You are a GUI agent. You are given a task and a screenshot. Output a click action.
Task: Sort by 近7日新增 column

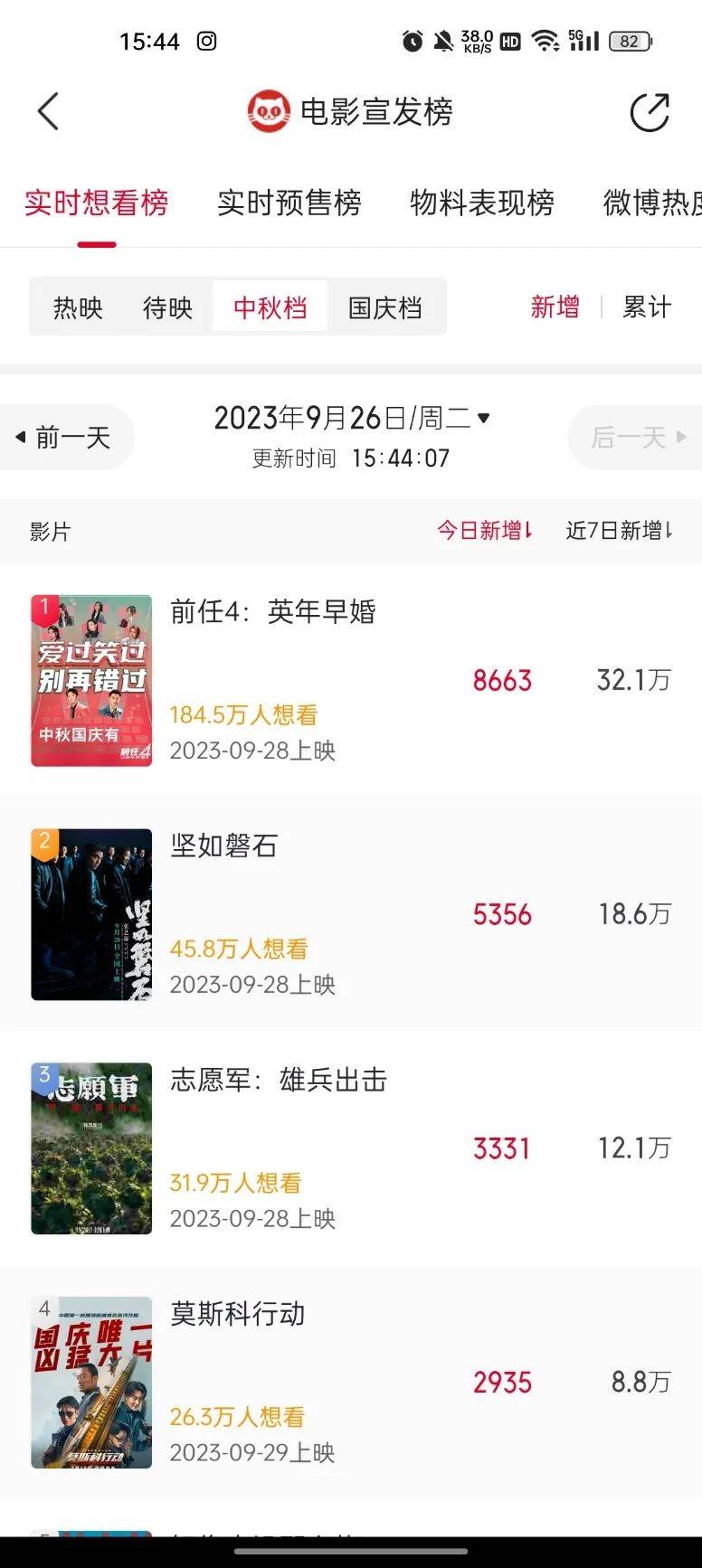coord(620,531)
